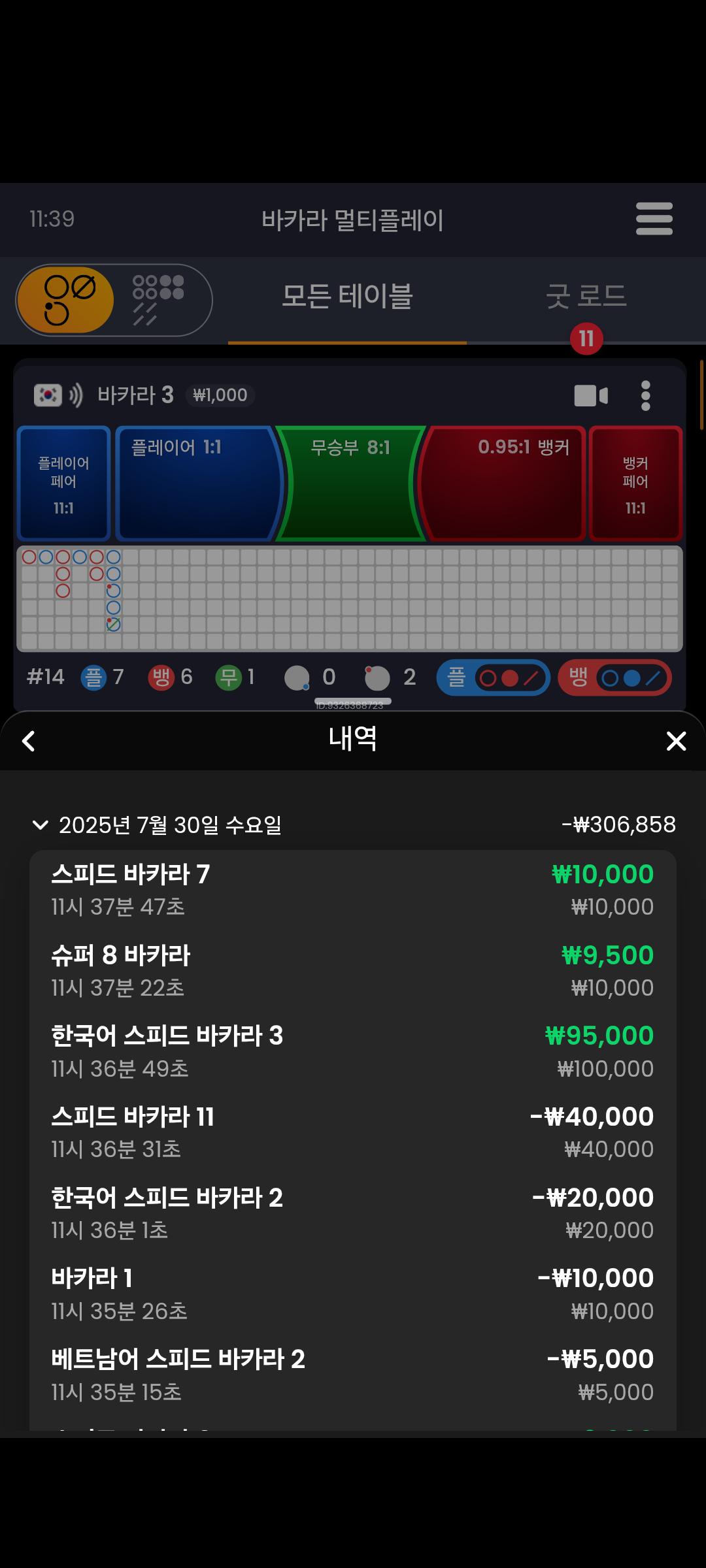Bet on 뱅커 페어 11:1
The width and height of the screenshot is (706, 1568).
point(635,484)
